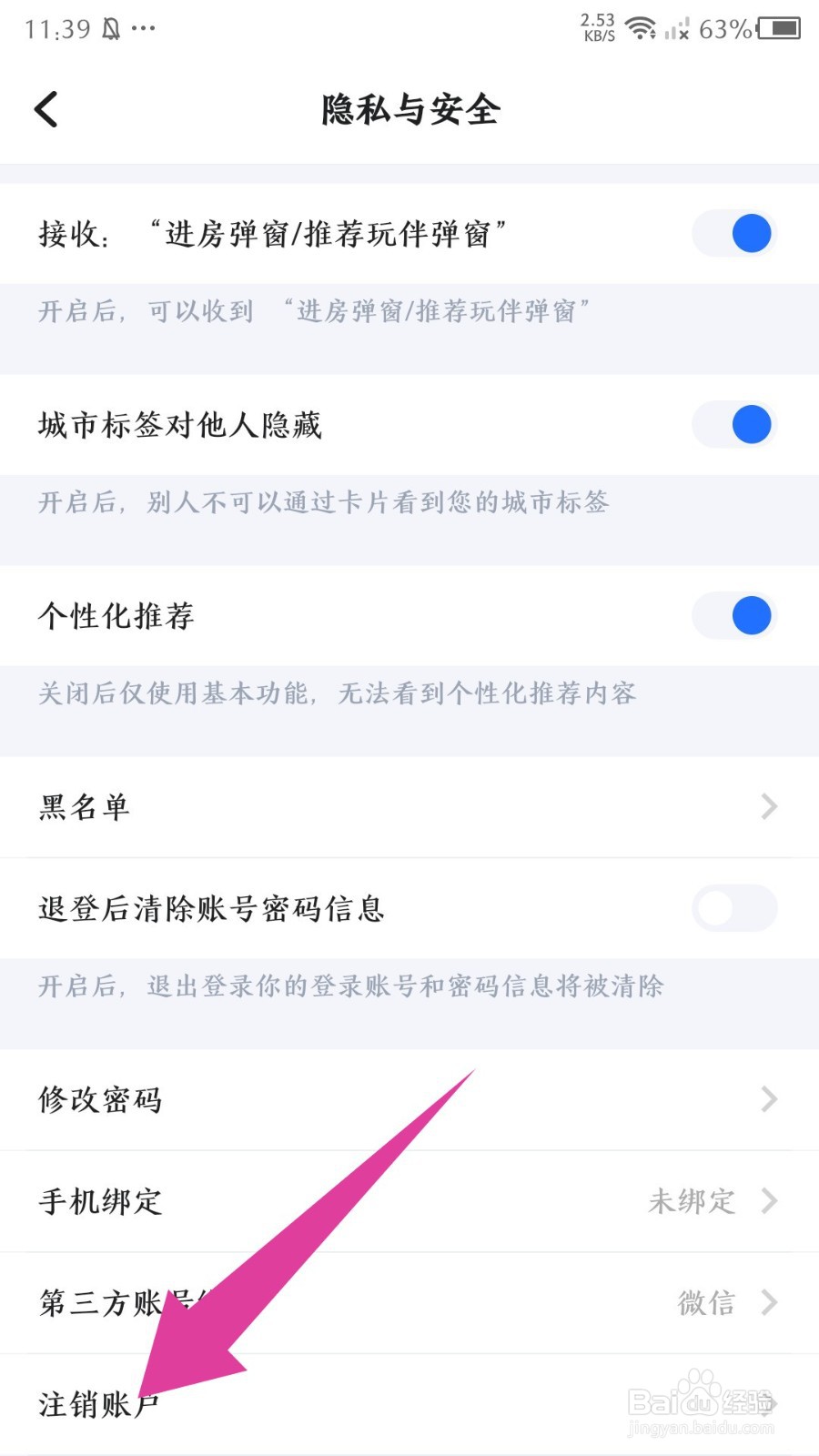Click the back arrow on 隐私与安全 page
The height and width of the screenshot is (1456, 819).
coord(45,109)
